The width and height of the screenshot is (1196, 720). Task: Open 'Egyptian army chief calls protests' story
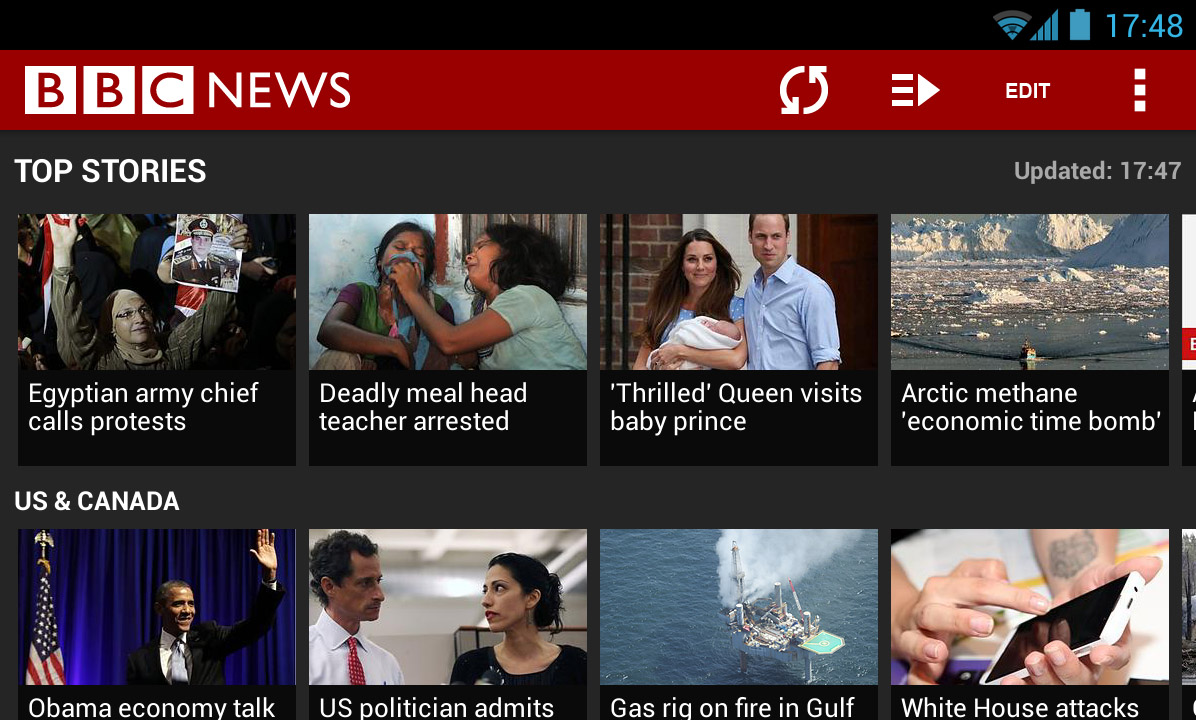(157, 338)
